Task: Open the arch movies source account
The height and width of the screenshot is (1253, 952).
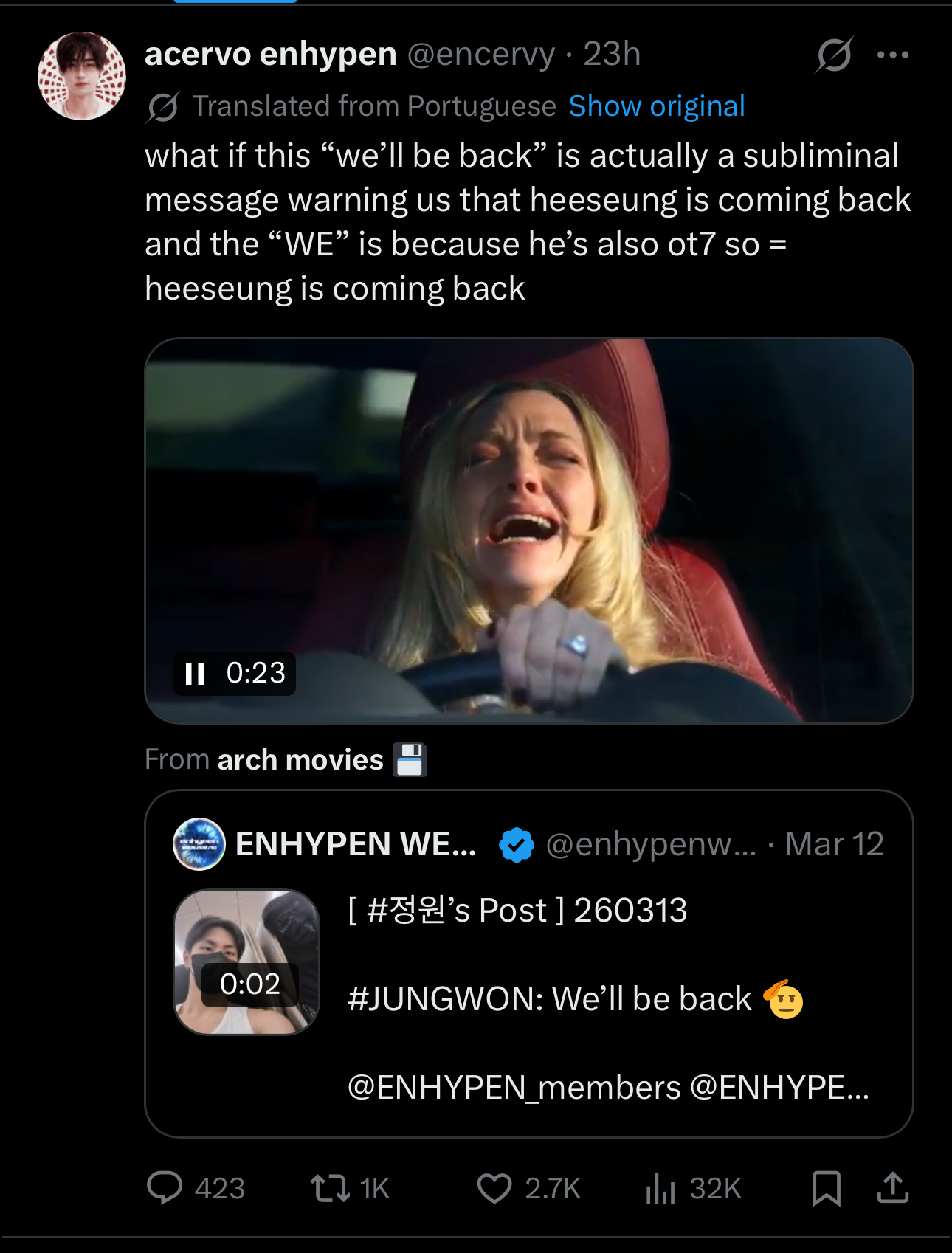Action: [300, 759]
